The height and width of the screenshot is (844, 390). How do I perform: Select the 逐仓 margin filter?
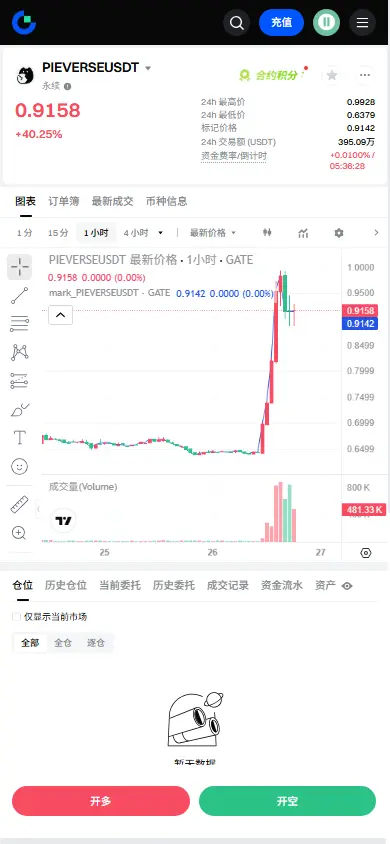tap(96, 643)
